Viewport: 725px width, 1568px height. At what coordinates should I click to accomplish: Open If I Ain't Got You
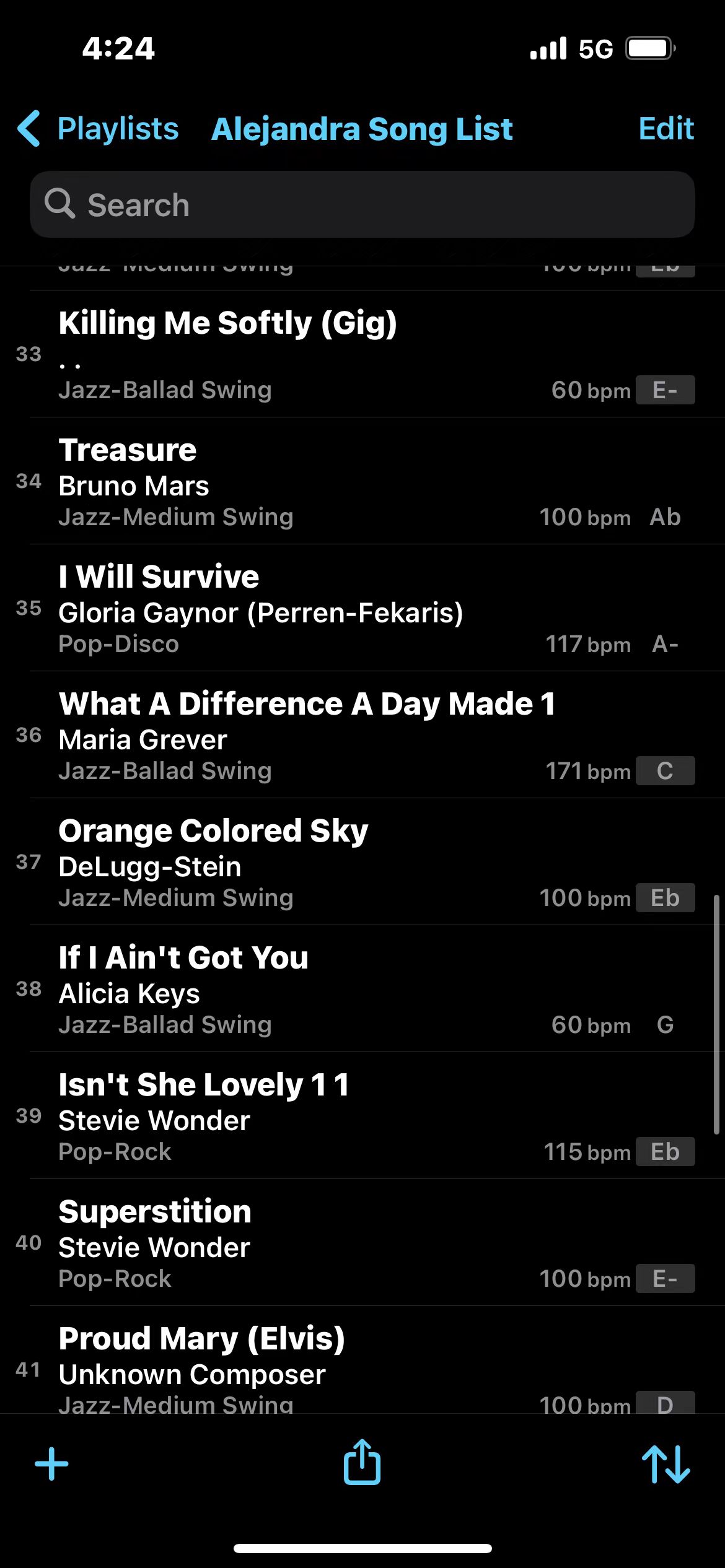click(x=362, y=989)
